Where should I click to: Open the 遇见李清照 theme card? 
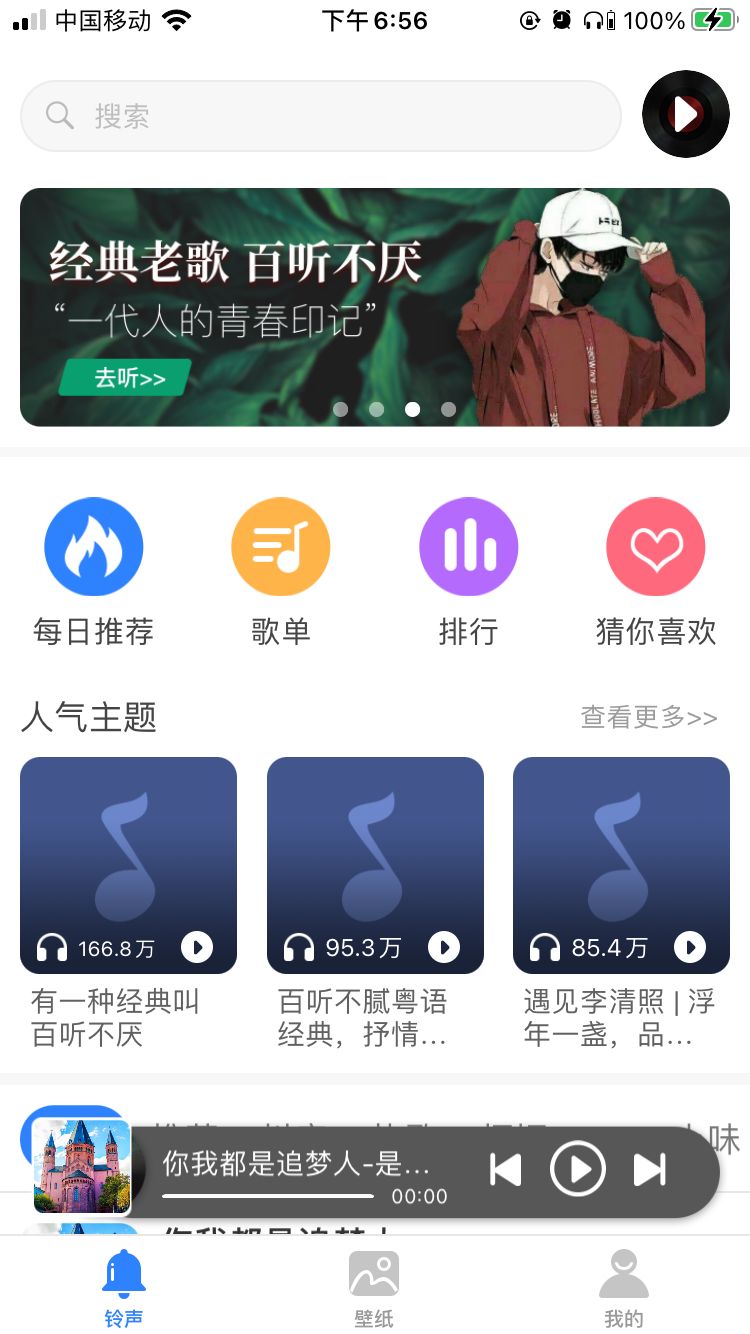point(621,865)
